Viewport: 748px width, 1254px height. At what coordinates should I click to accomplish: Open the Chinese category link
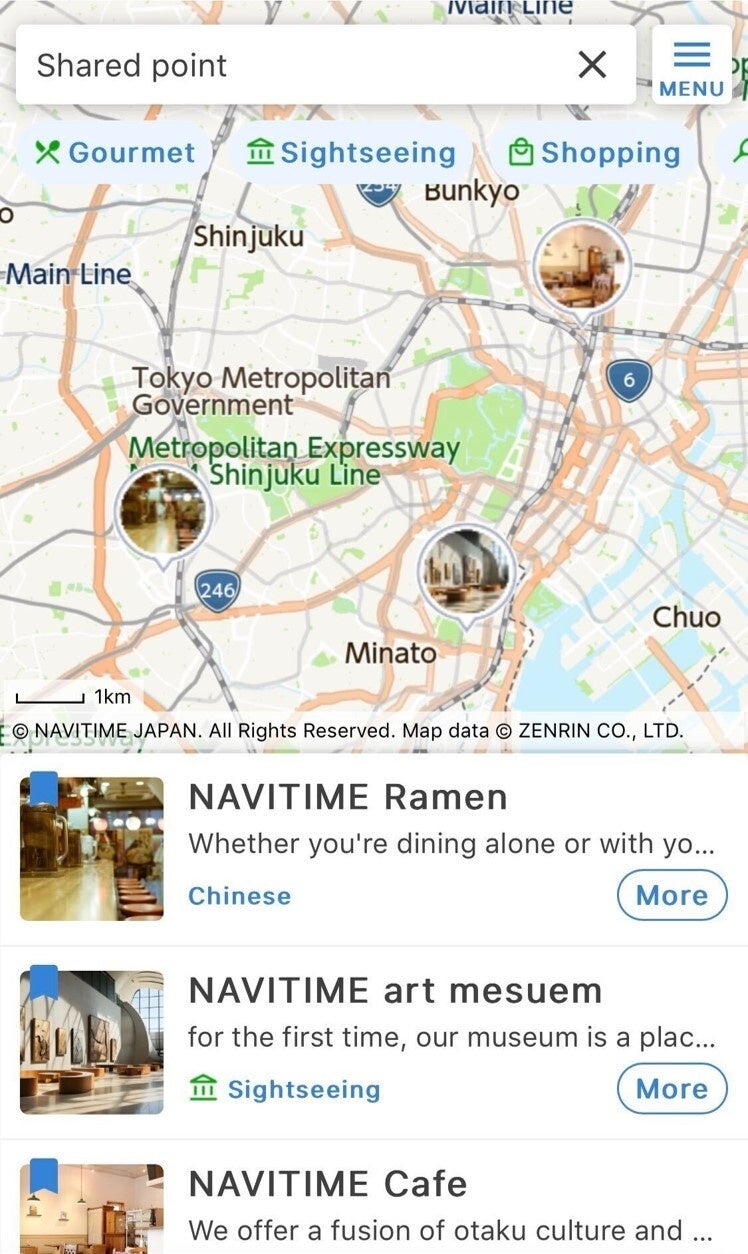240,896
